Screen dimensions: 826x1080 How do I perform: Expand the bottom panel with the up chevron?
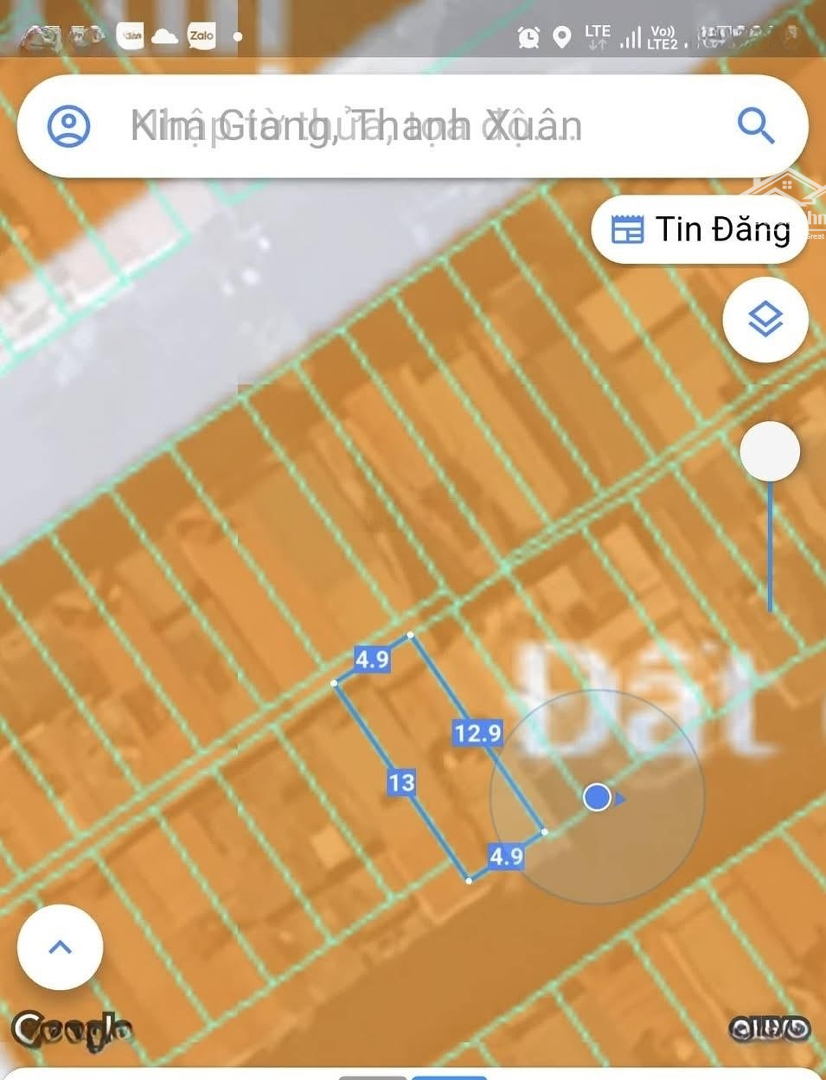click(60, 947)
